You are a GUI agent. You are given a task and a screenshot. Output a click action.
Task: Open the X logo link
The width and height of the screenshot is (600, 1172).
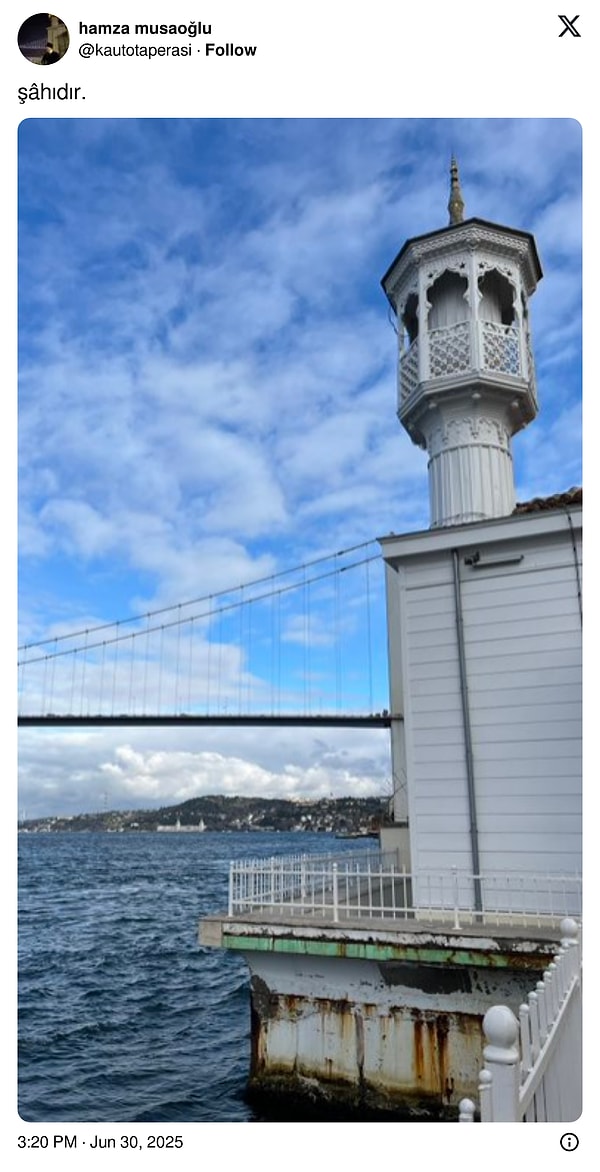[x=569, y=27]
